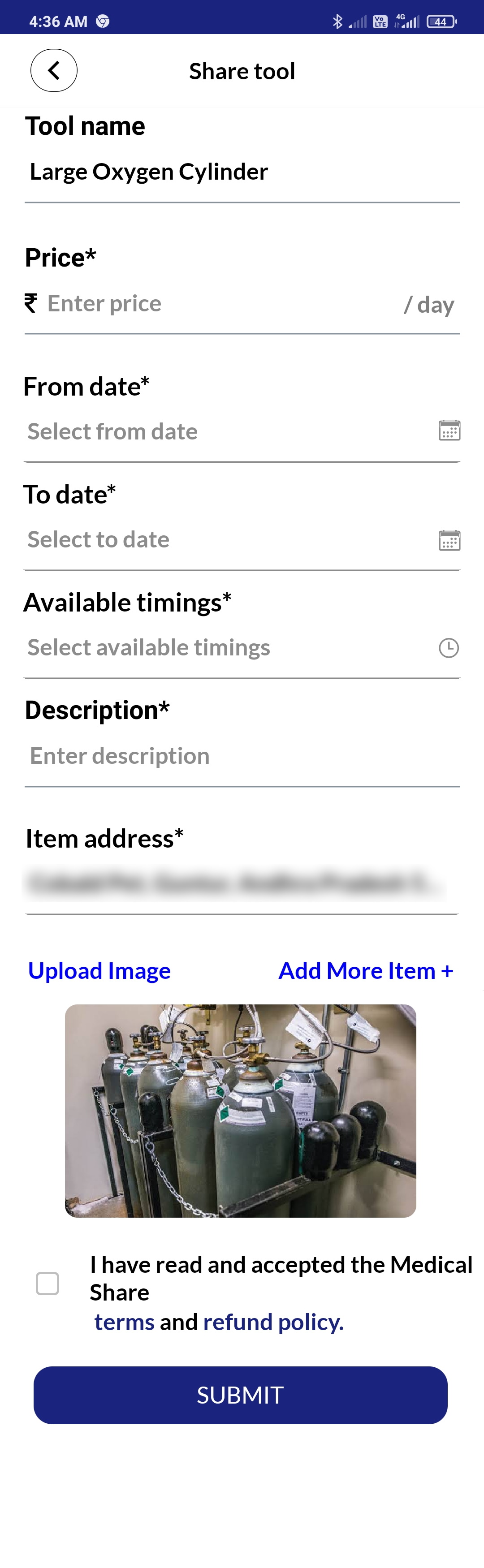484x1568 pixels.
Task: Tap Add More Item +
Action: click(366, 971)
